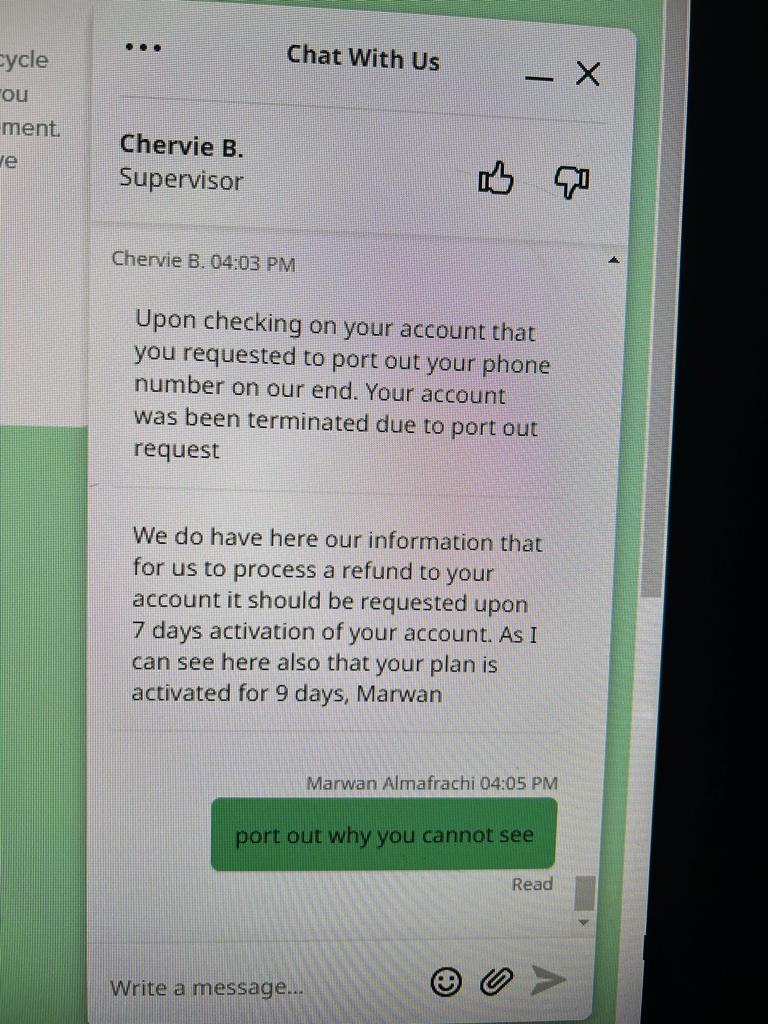Focus the Write a message field
The height and width of the screenshot is (1024, 768).
pyautogui.click(x=260, y=987)
